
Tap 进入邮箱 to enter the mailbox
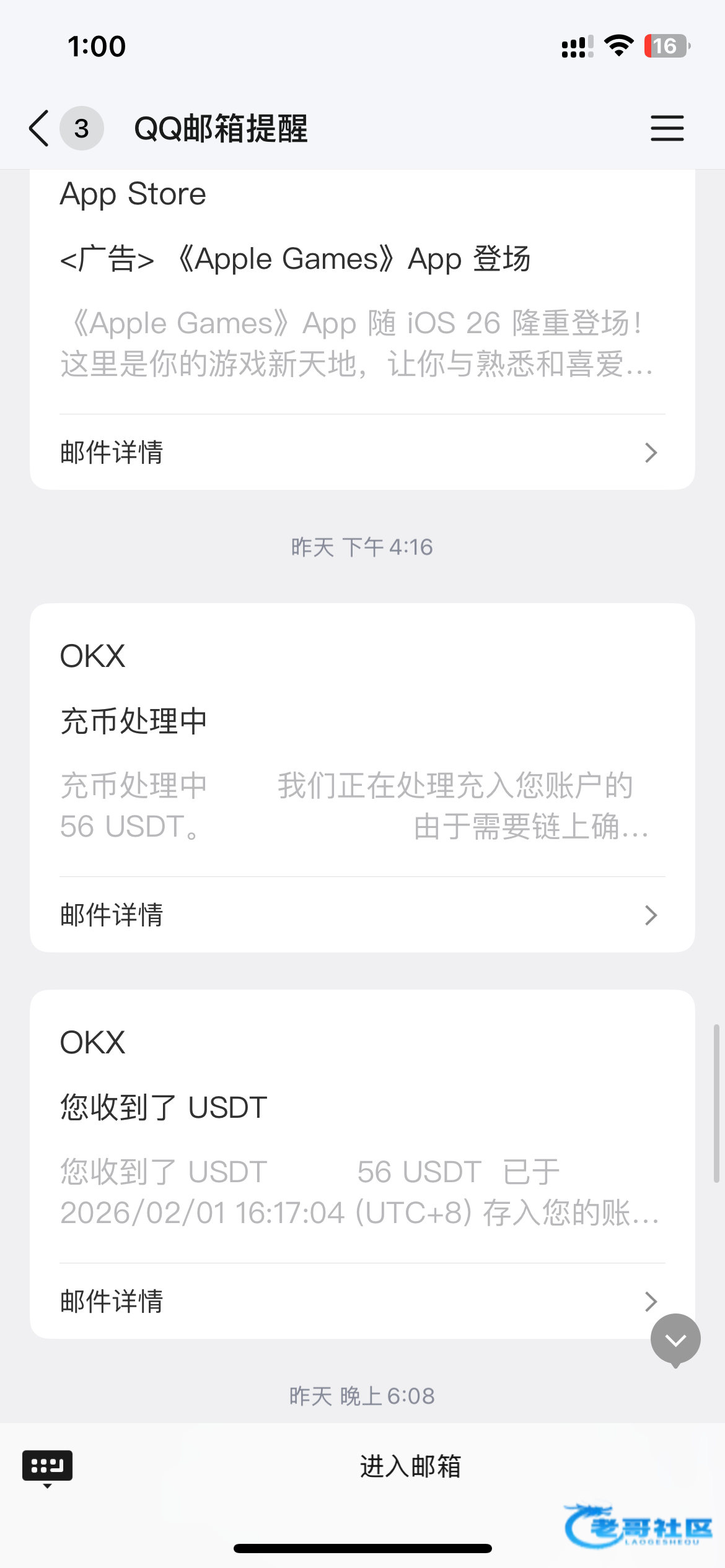click(410, 1466)
